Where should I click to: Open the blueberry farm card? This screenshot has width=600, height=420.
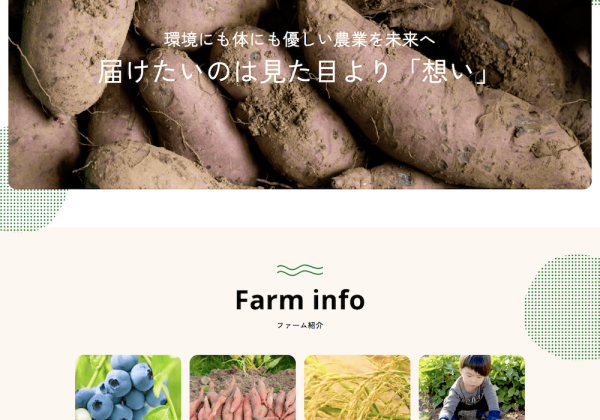click(128, 388)
